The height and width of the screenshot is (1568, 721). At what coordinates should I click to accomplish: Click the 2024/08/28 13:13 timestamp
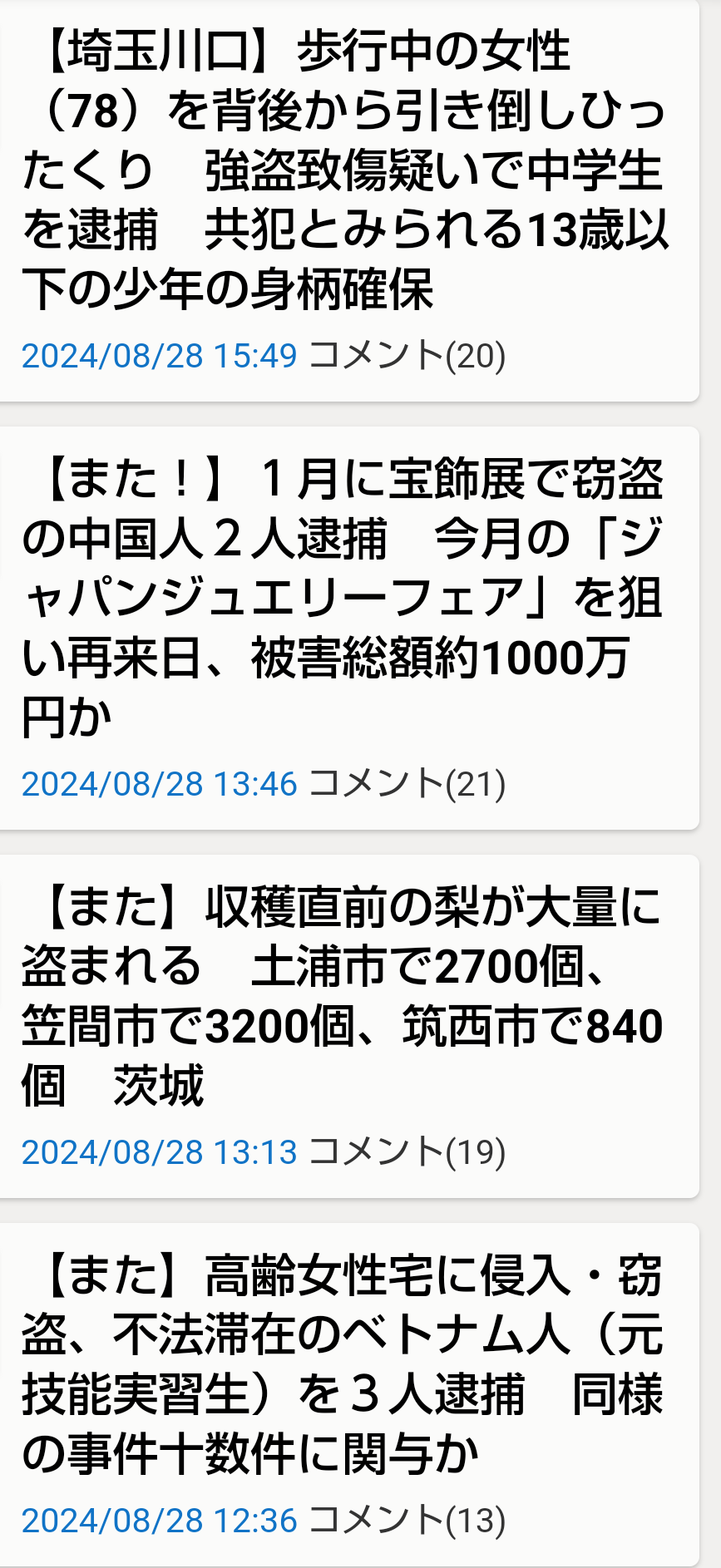160,1152
